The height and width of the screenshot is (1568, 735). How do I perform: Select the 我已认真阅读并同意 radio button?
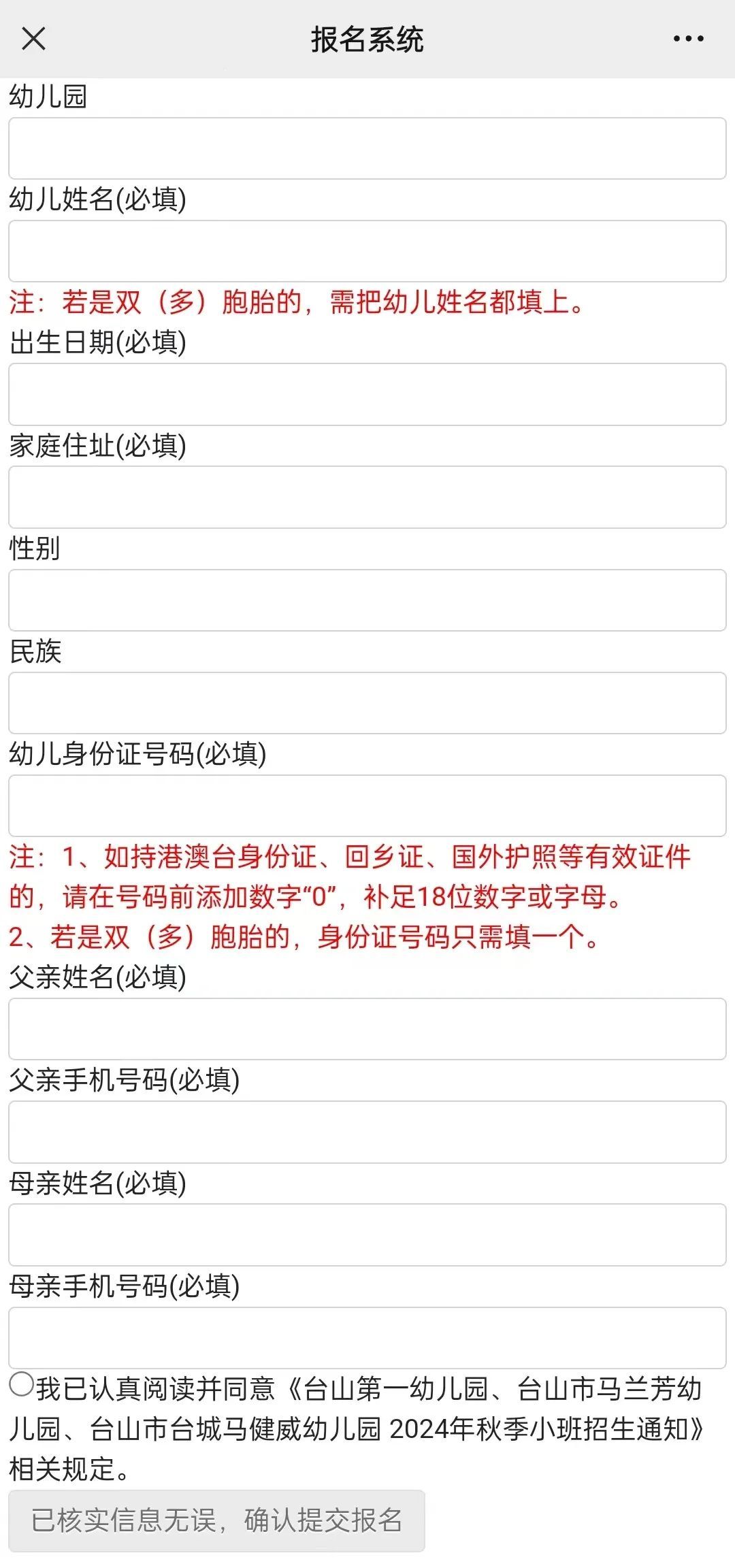pos(21,1385)
